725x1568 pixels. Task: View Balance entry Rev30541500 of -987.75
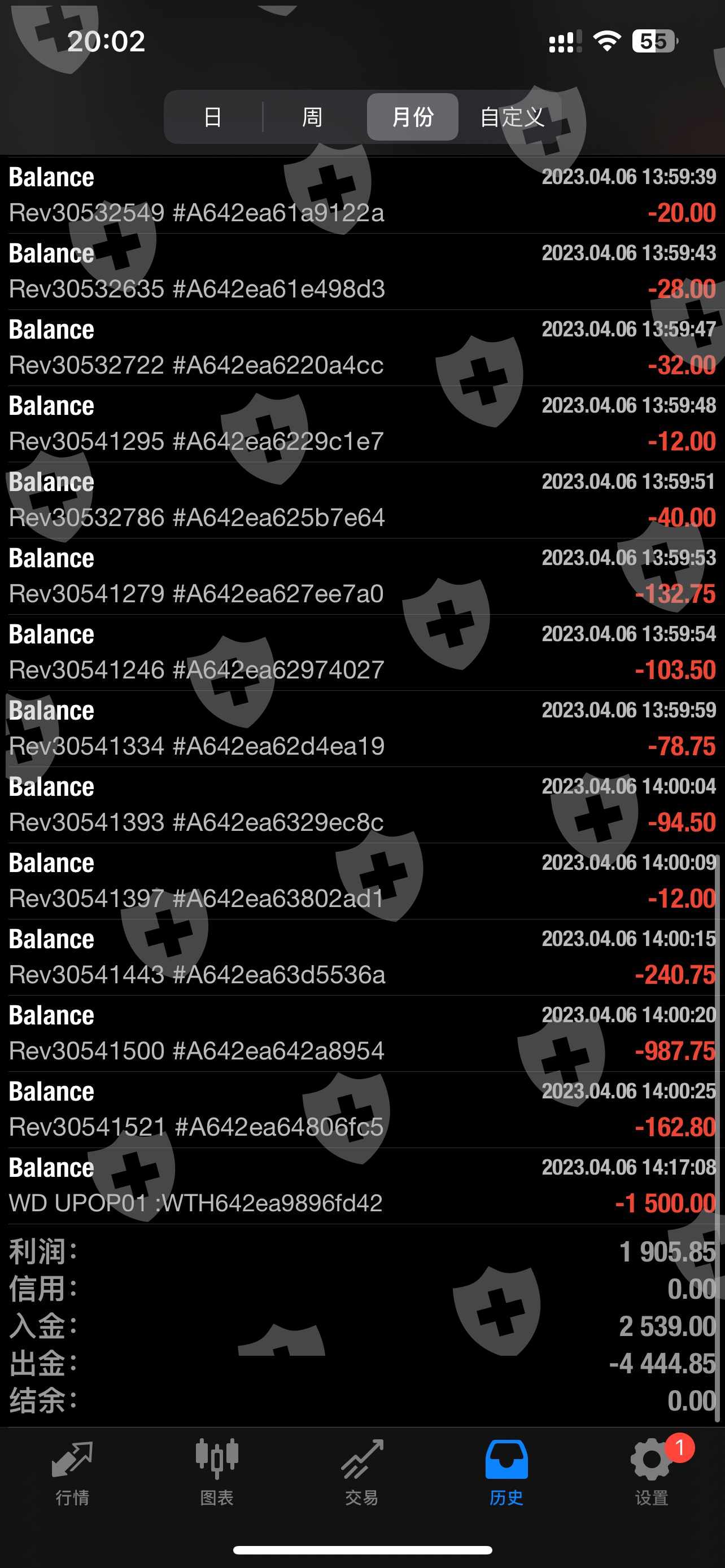[362, 1033]
